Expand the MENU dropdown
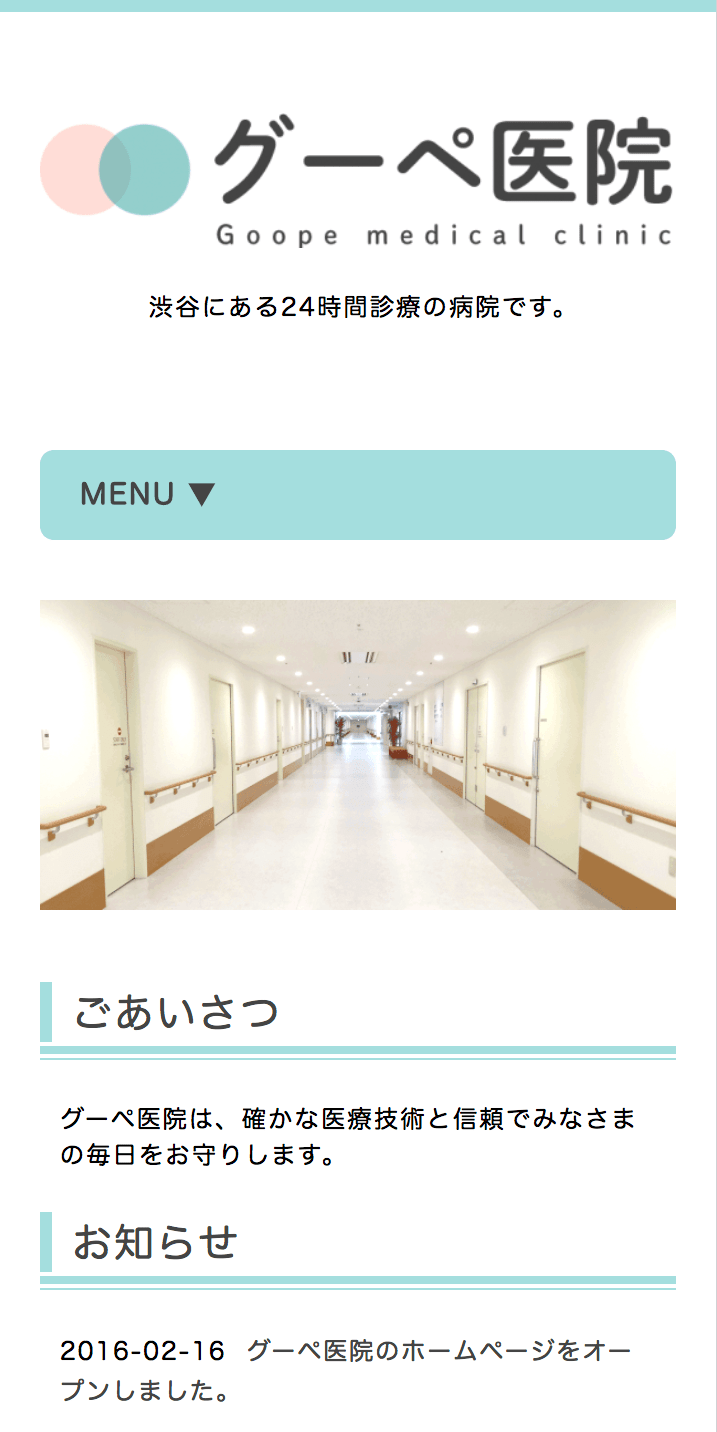 (357, 495)
